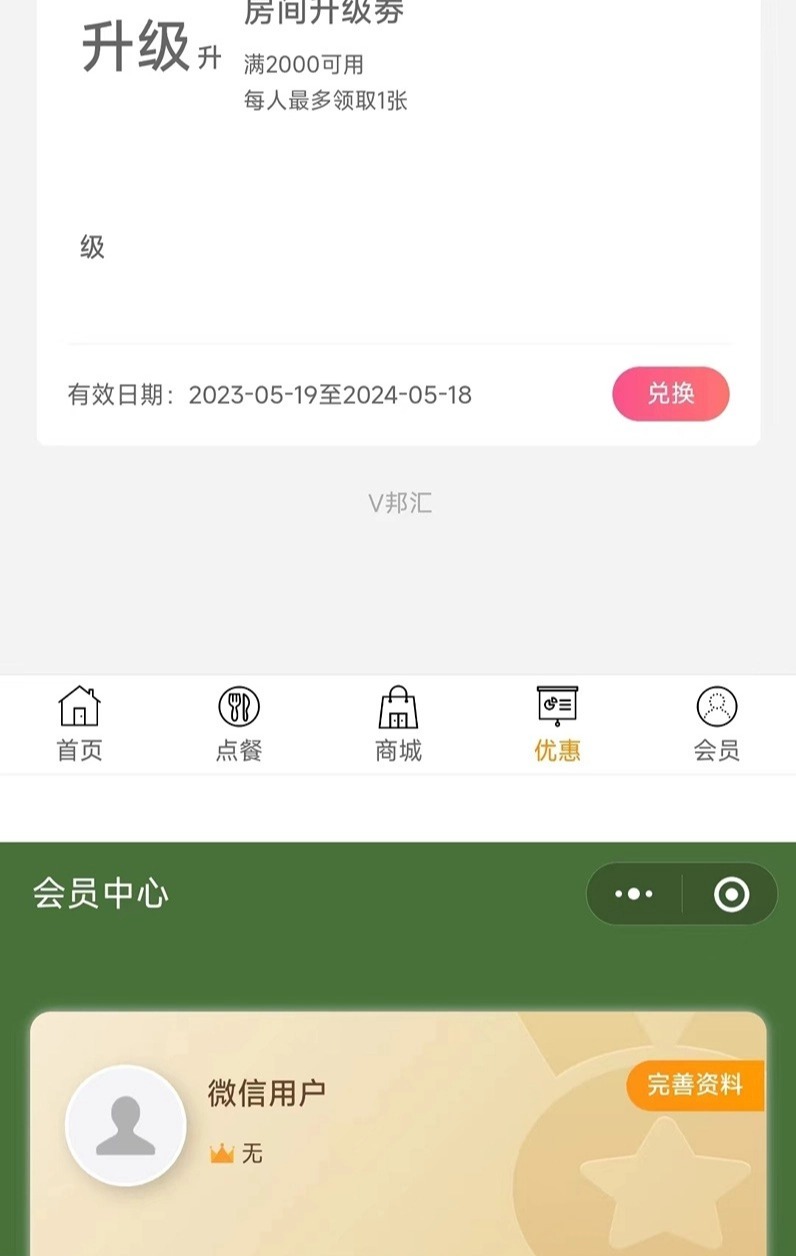Tap the 兑换 redeem button

coord(670,394)
